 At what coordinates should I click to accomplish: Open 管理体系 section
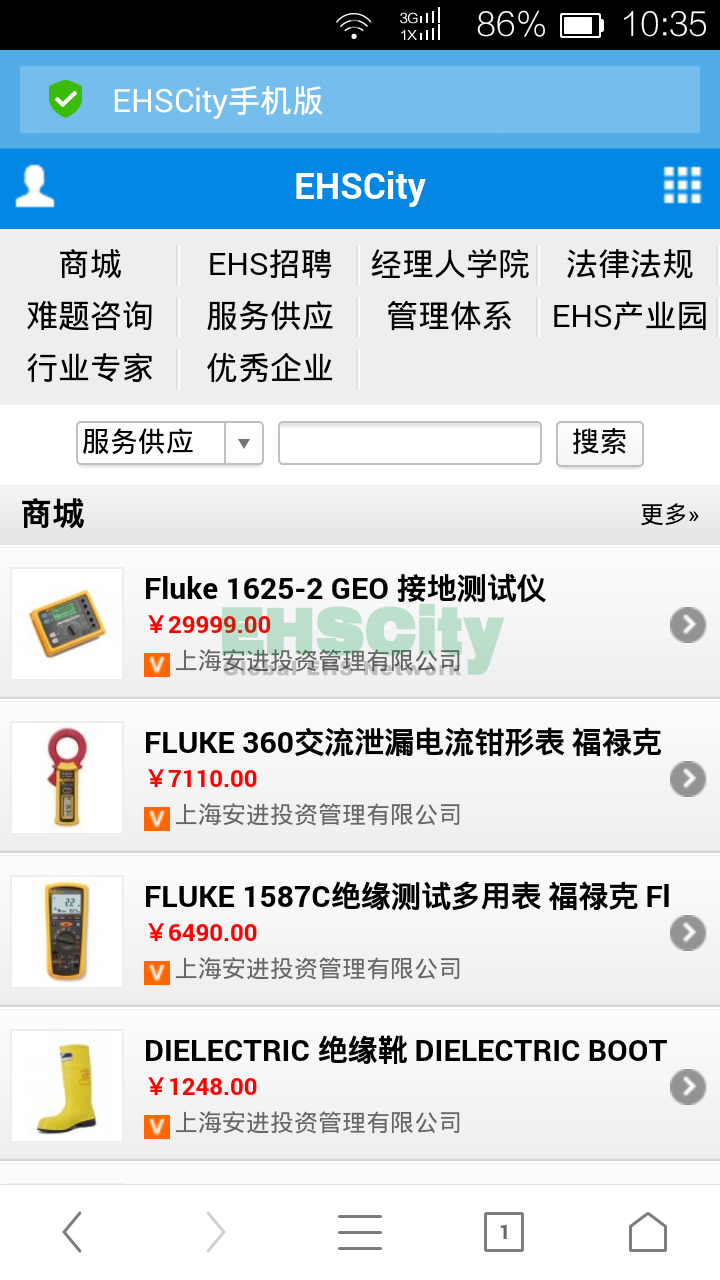(449, 317)
